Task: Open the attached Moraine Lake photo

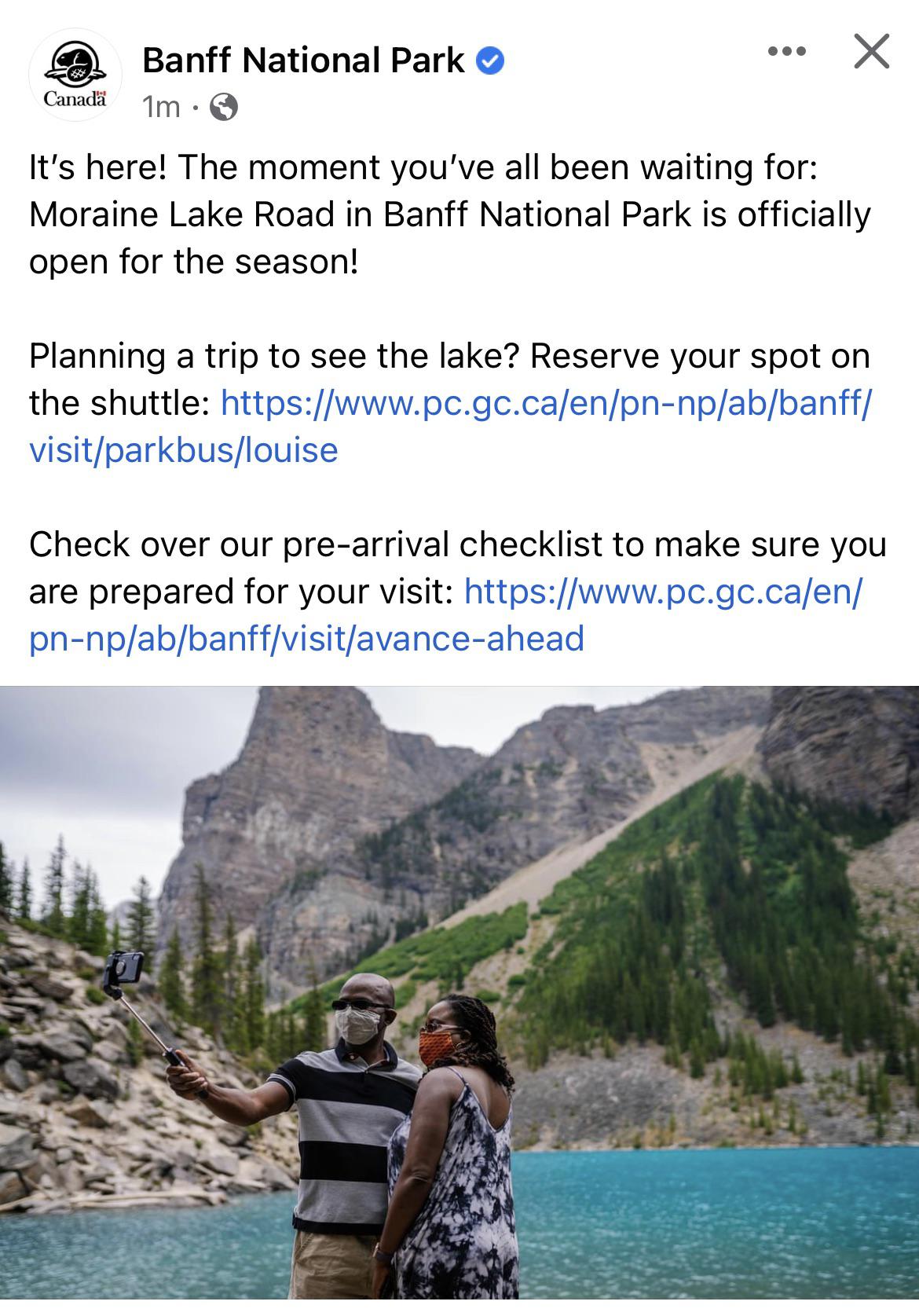Action: coord(459,998)
